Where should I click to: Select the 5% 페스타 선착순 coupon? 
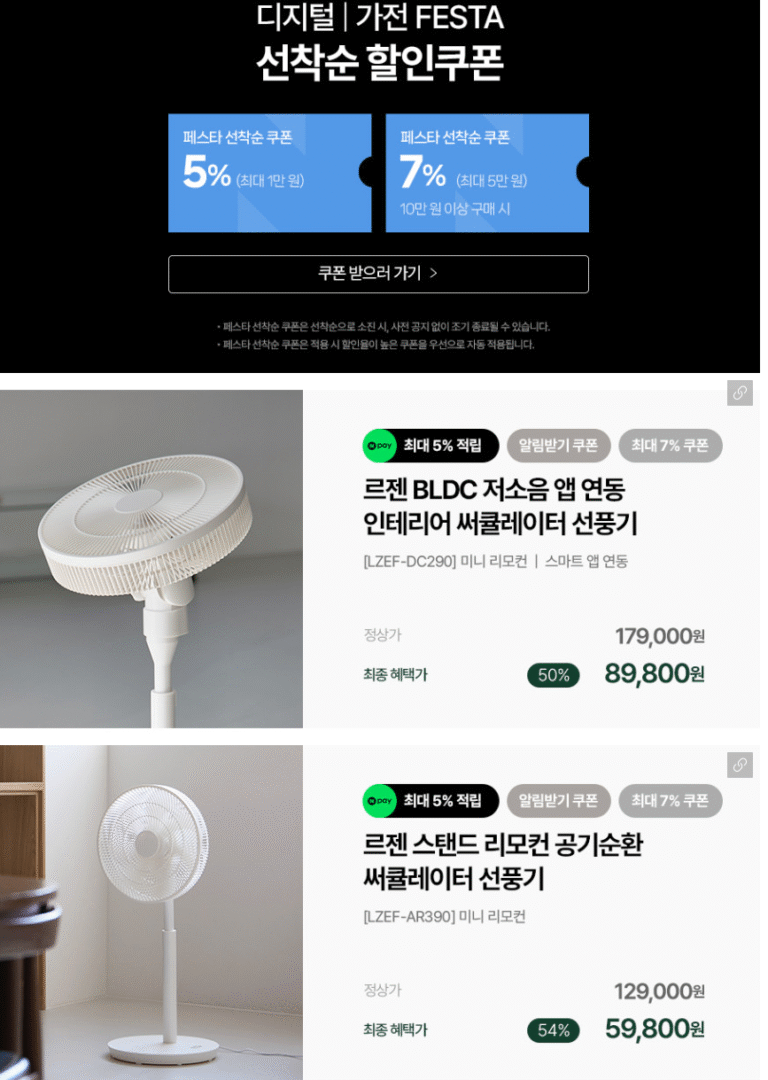[x=270, y=173]
